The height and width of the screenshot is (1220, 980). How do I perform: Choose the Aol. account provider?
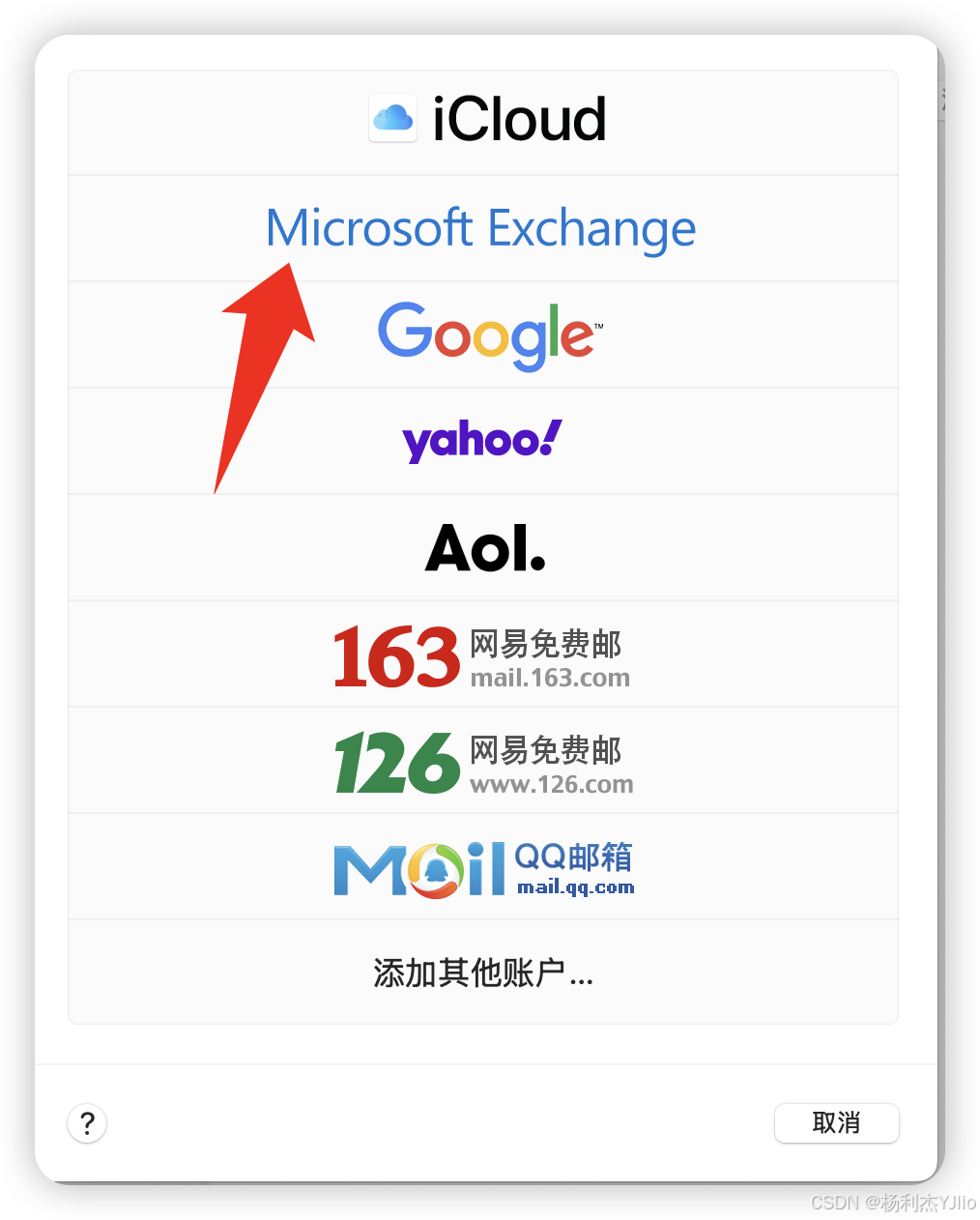[485, 548]
